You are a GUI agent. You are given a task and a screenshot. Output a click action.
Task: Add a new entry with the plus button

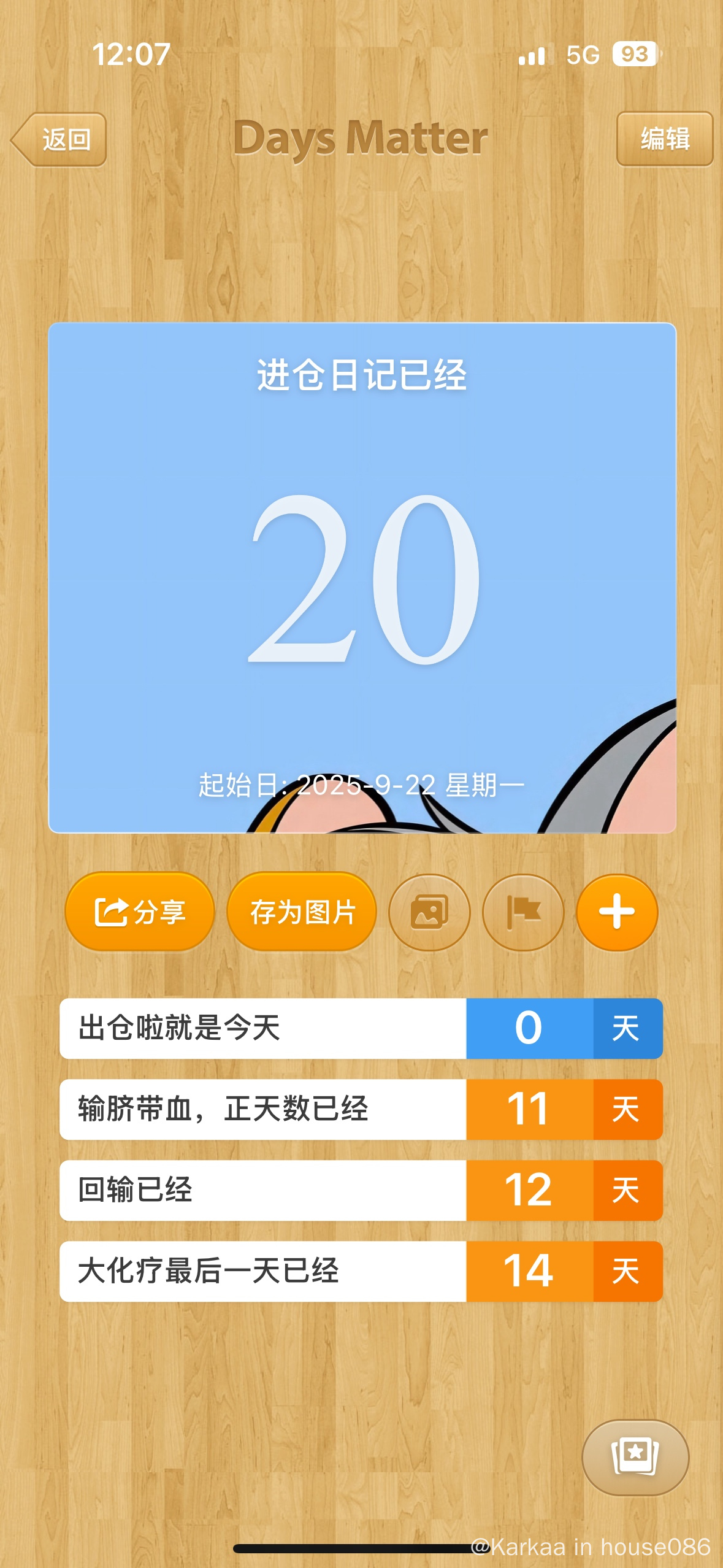tap(616, 912)
